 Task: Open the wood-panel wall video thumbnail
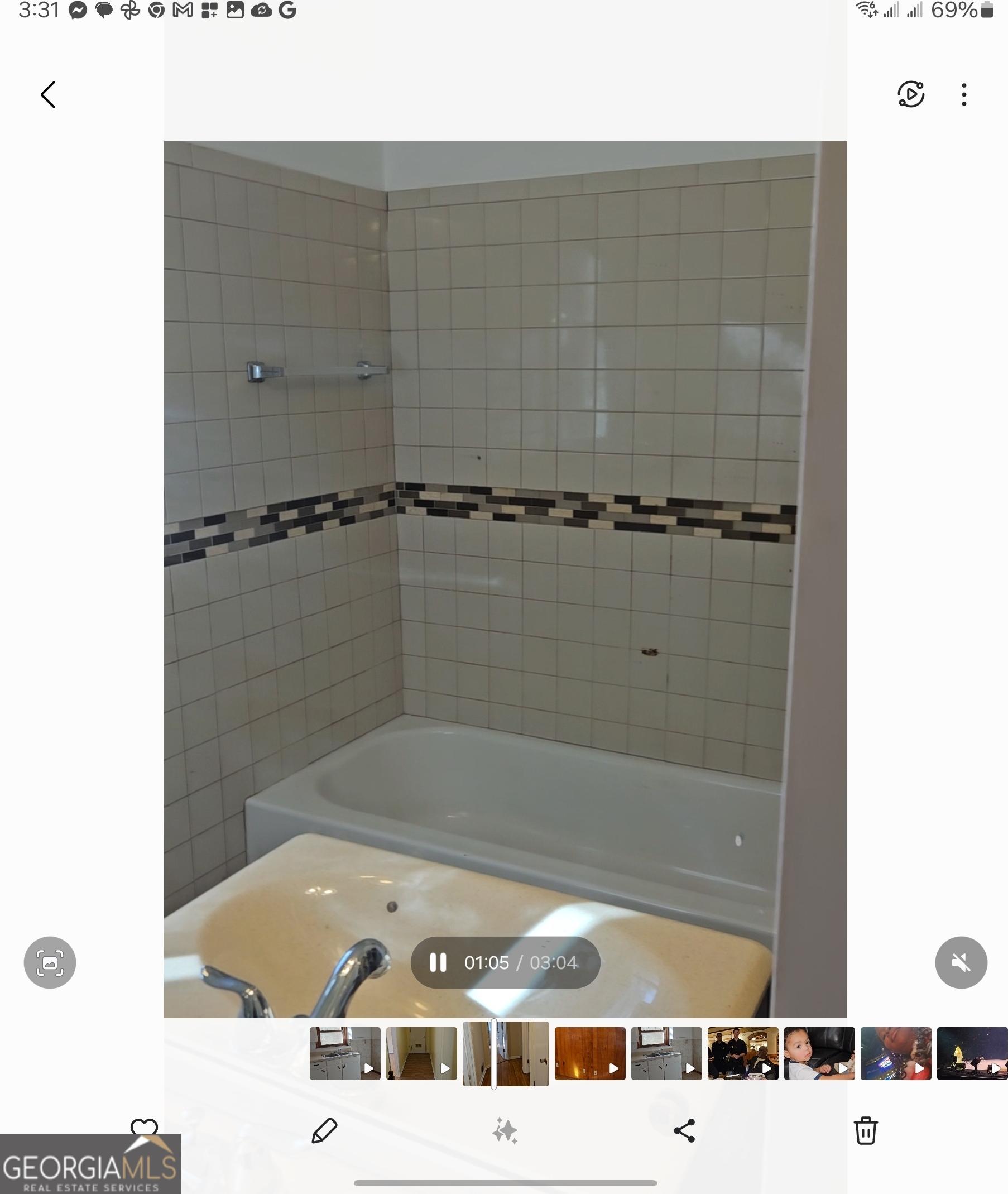(x=590, y=1053)
